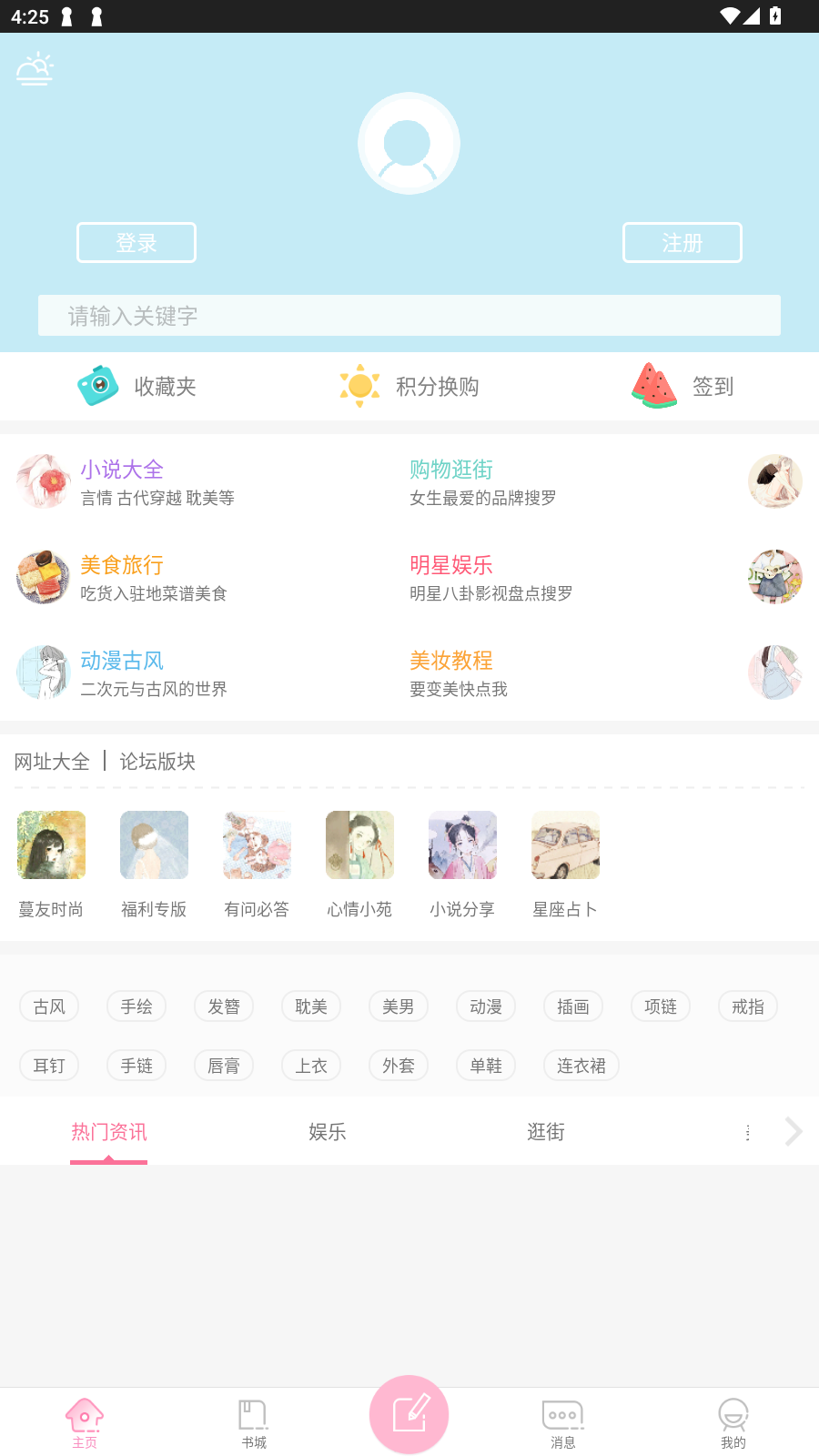Compose a new post
819x1456 pixels.
(x=409, y=1415)
